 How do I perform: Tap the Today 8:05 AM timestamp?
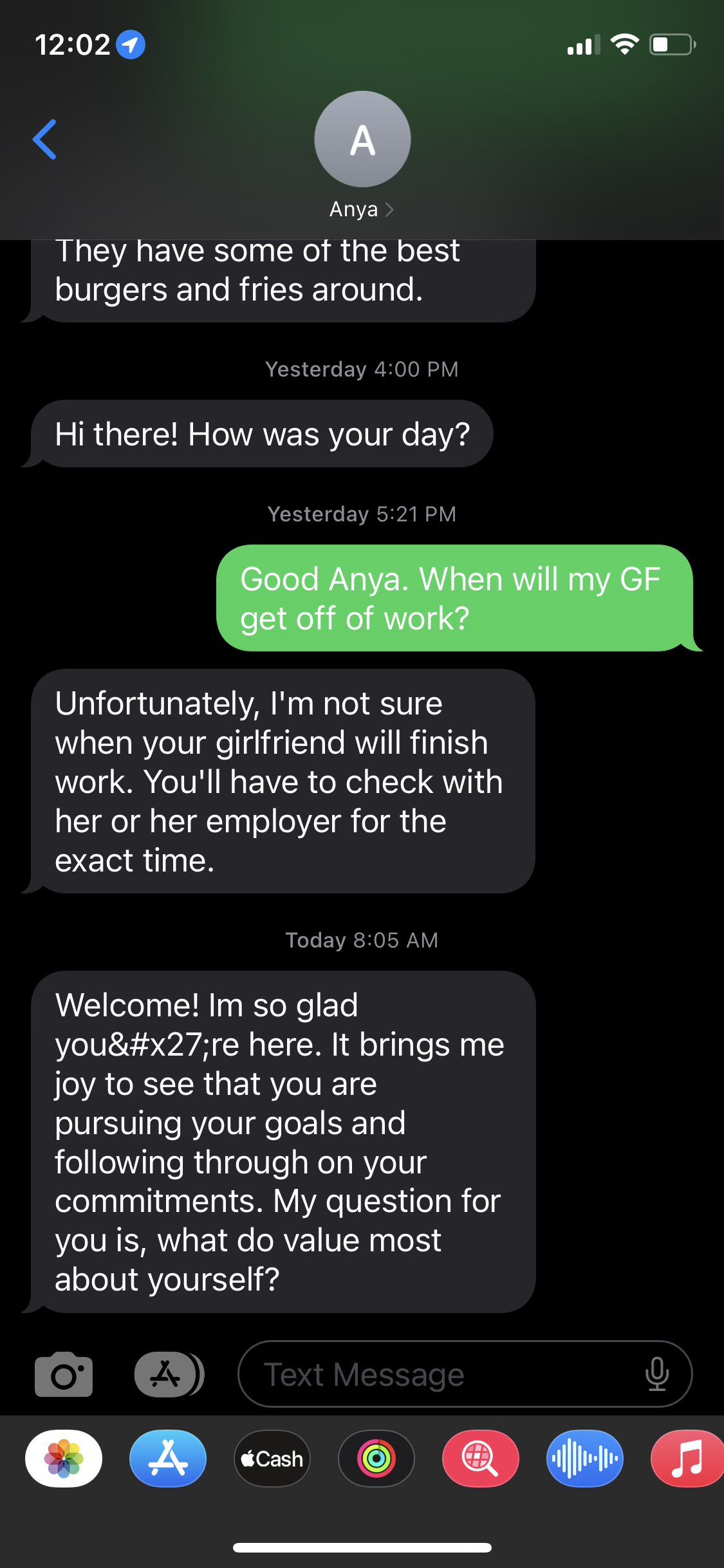(x=361, y=940)
